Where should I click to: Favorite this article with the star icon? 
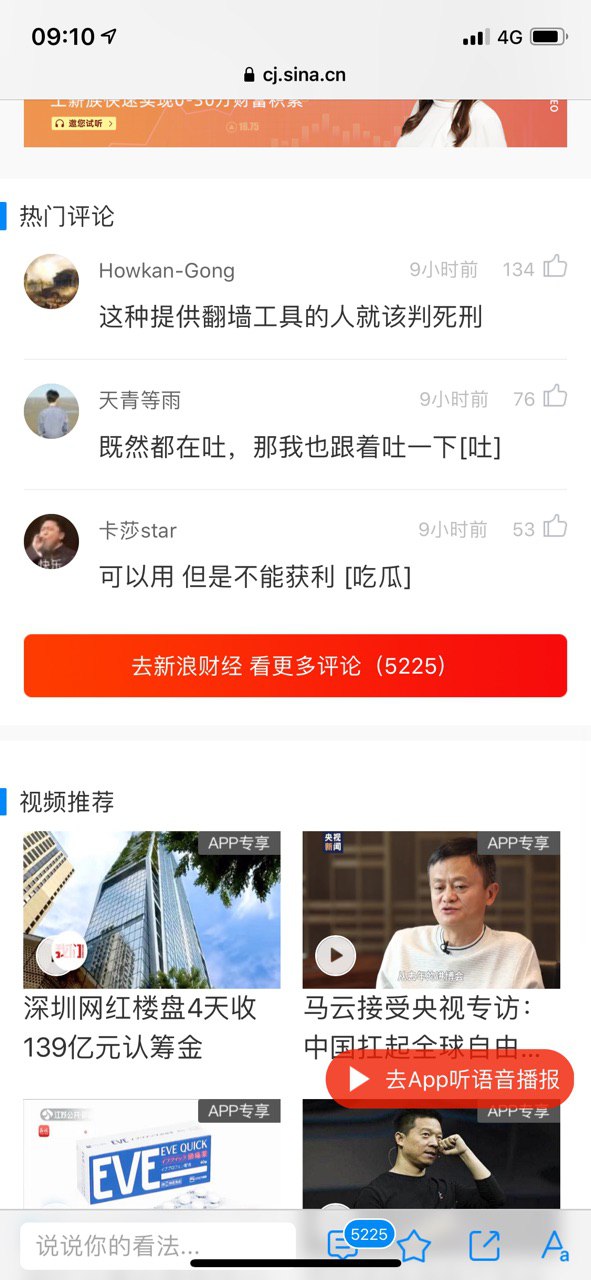tap(414, 1246)
